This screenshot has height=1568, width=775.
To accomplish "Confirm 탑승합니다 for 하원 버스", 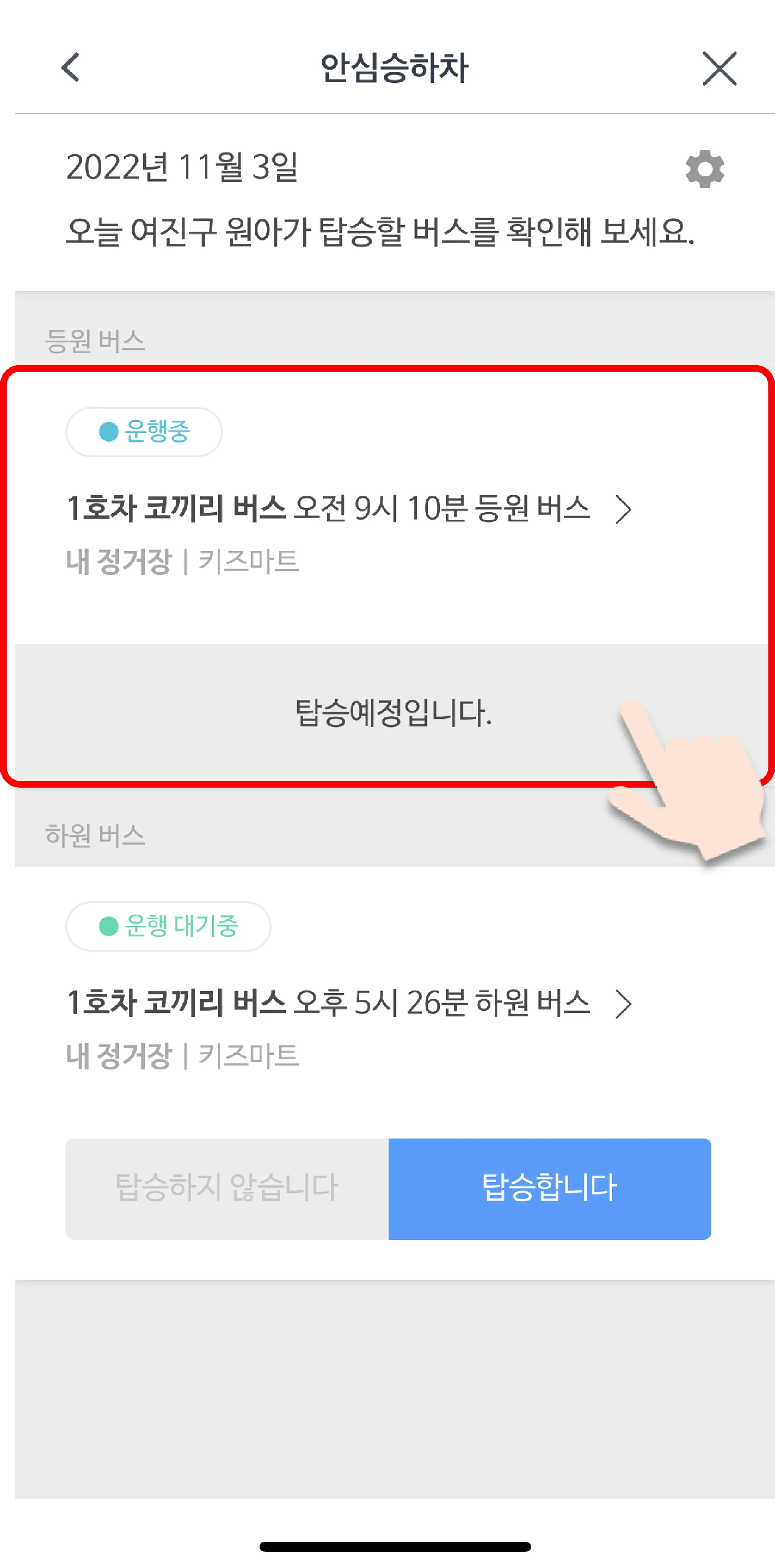I will click(549, 1188).
